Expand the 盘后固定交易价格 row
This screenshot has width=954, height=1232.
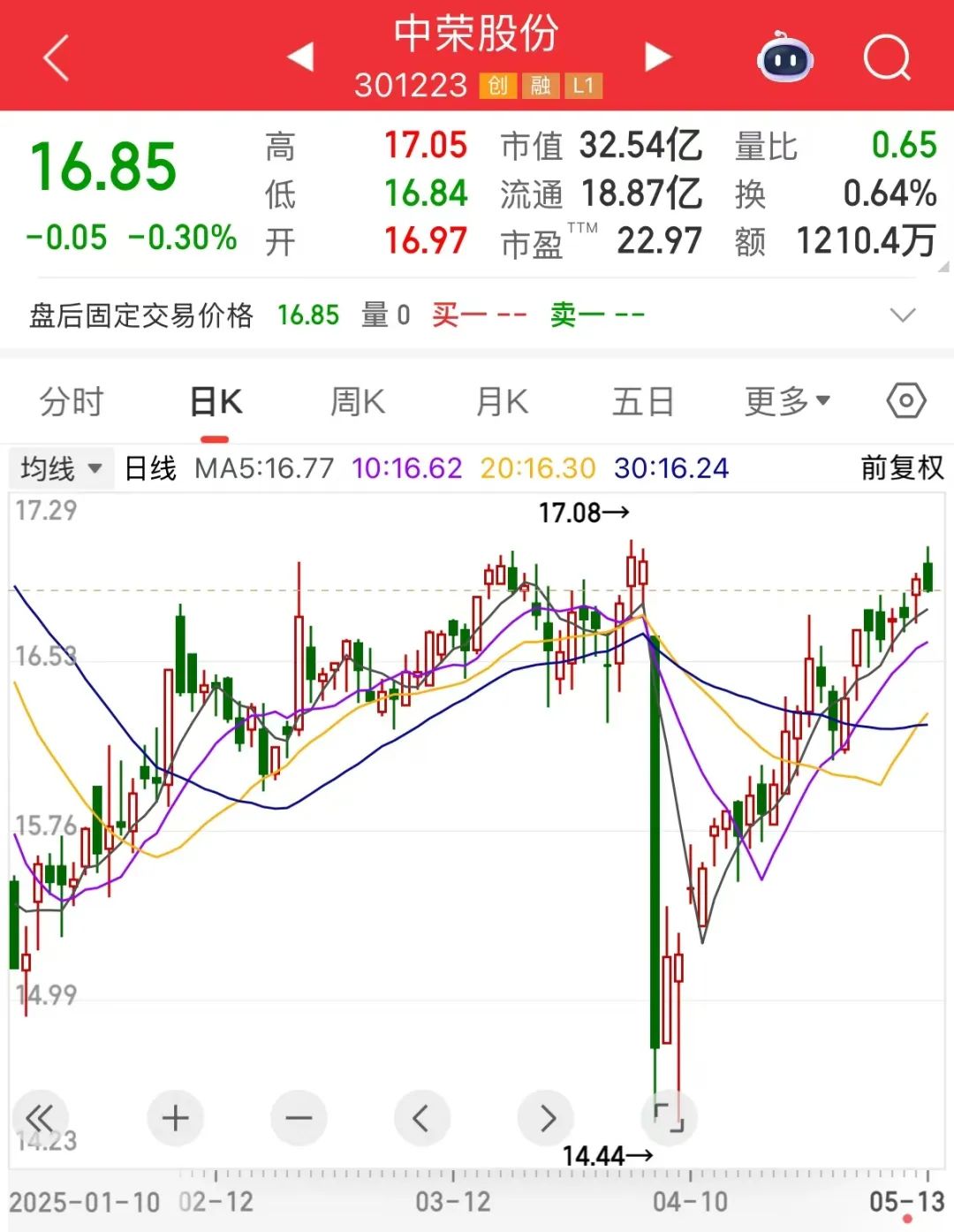pyautogui.click(x=902, y=315)
